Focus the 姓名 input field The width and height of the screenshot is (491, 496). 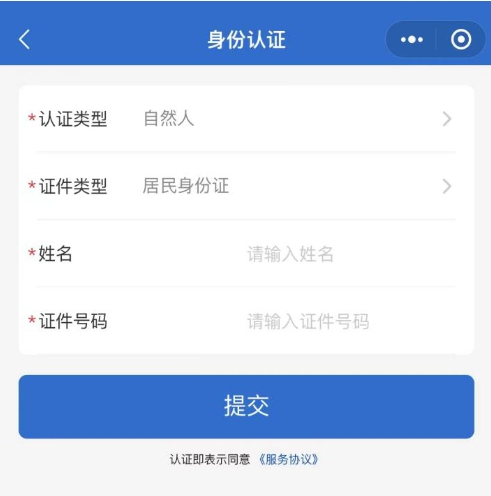pos(350,254)
